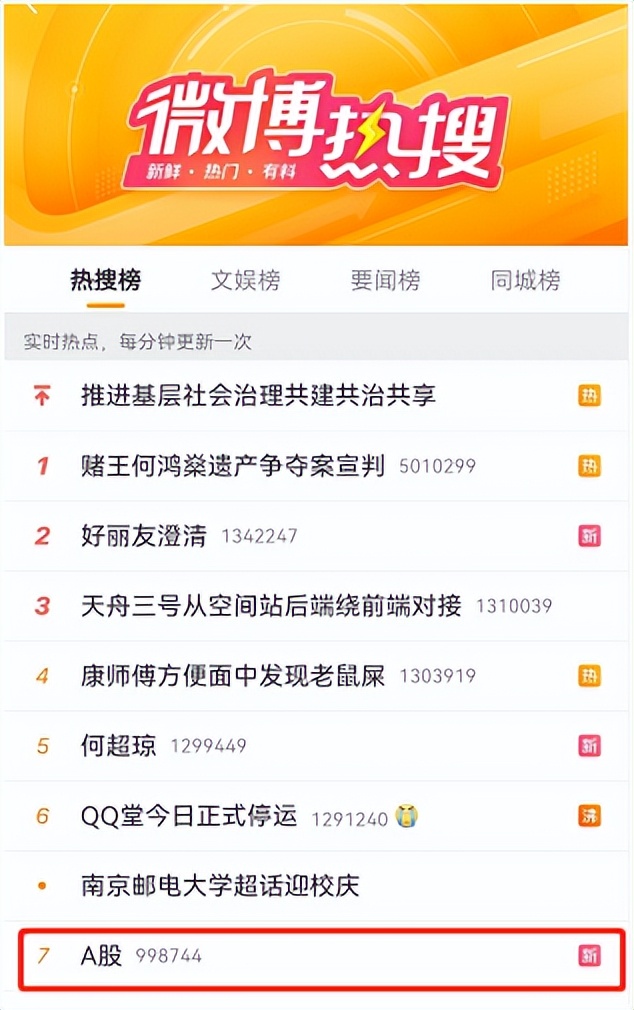Switch to the 要闻榜 tab

click(385, 281)
